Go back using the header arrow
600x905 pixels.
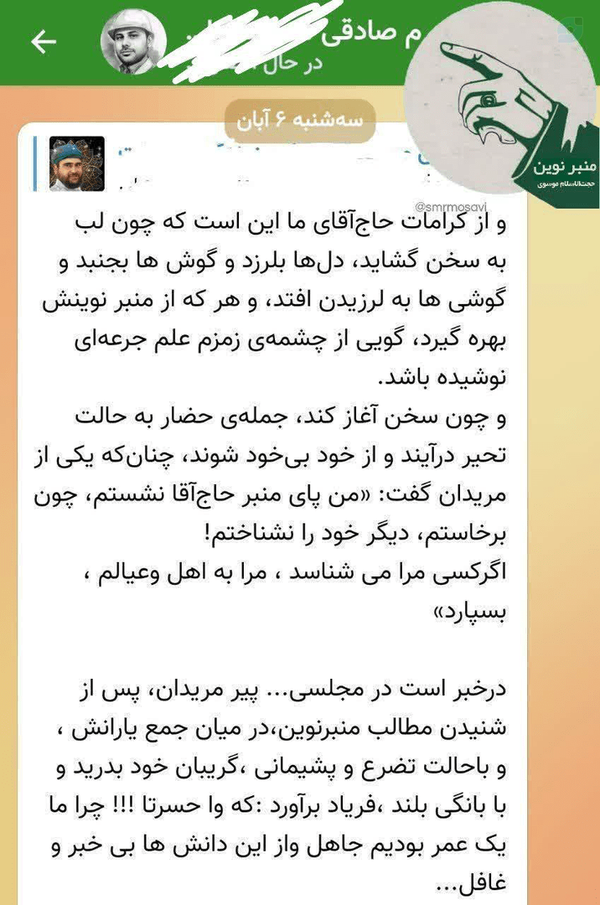43,42
